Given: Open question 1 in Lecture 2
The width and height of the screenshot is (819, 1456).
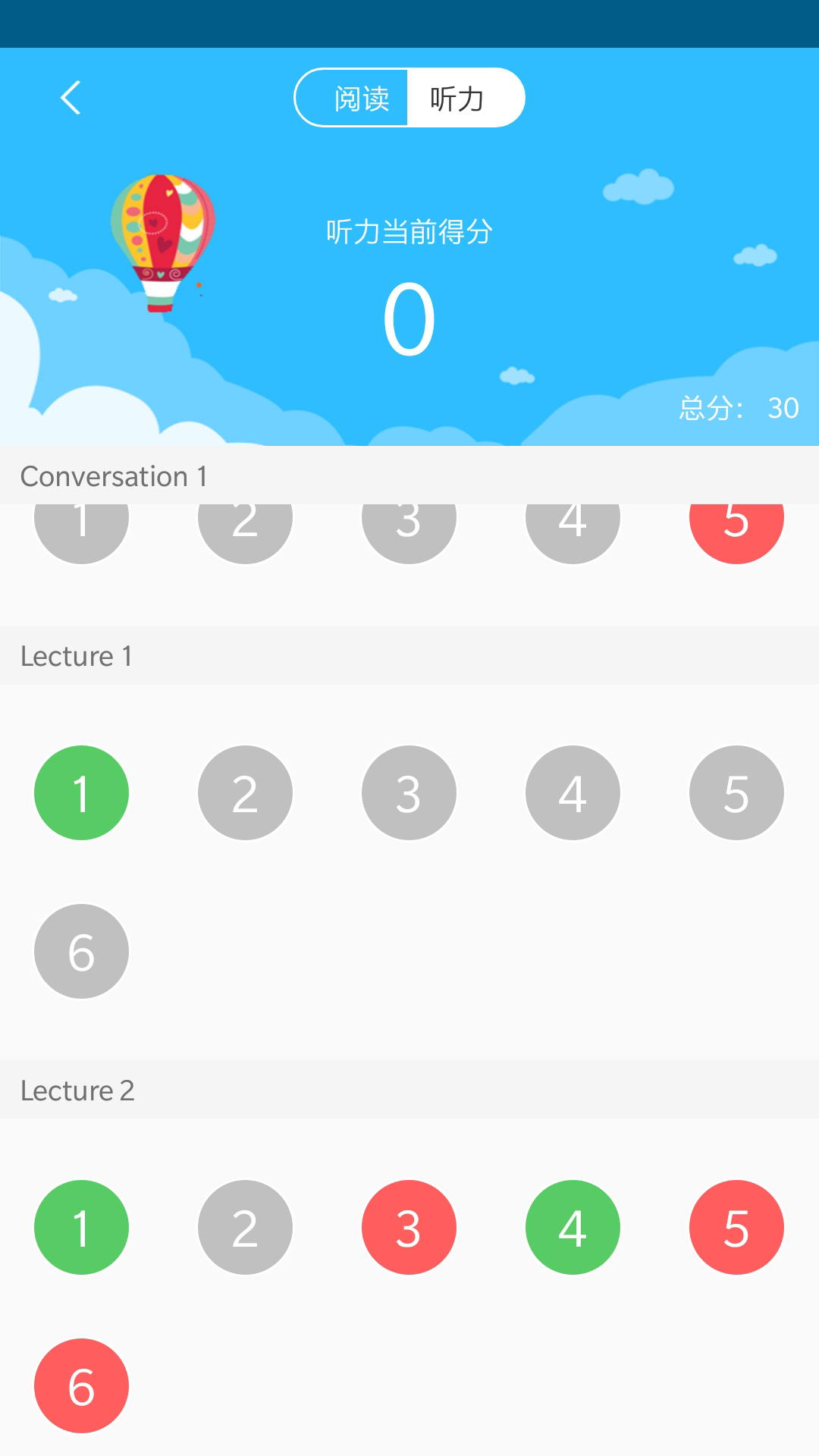Looking at the screenshot, I should pos(81,1227).
